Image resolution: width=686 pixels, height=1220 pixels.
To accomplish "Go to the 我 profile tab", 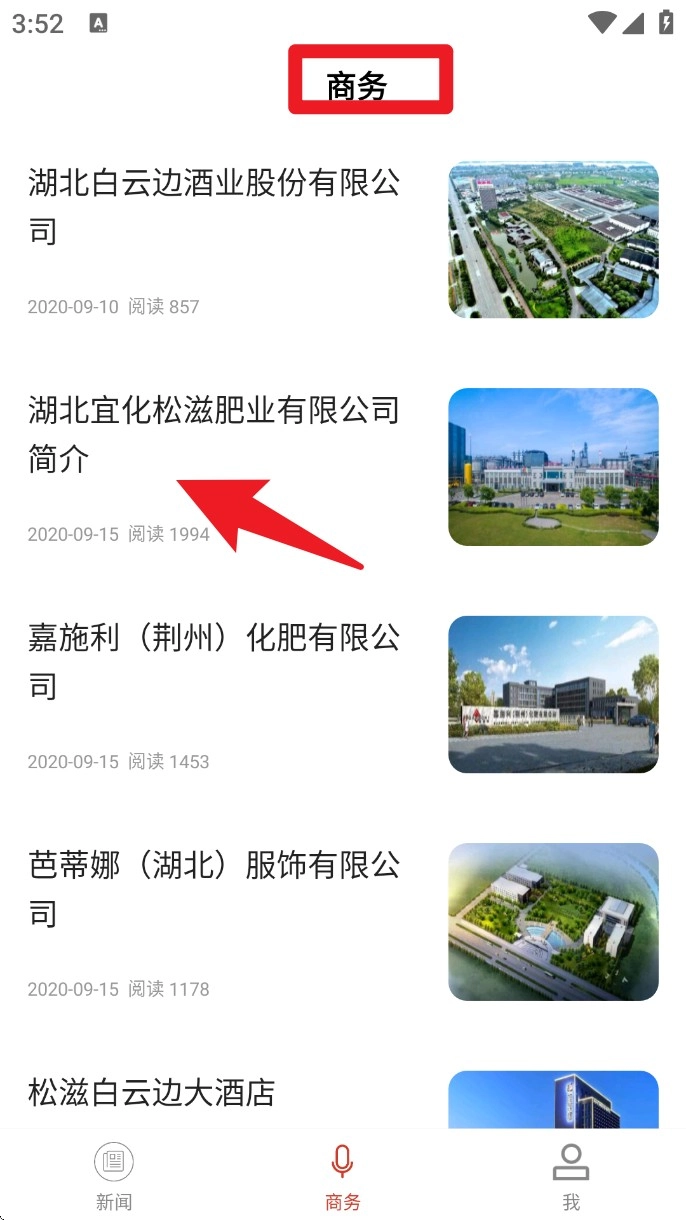I will [x=571, y=1177].
